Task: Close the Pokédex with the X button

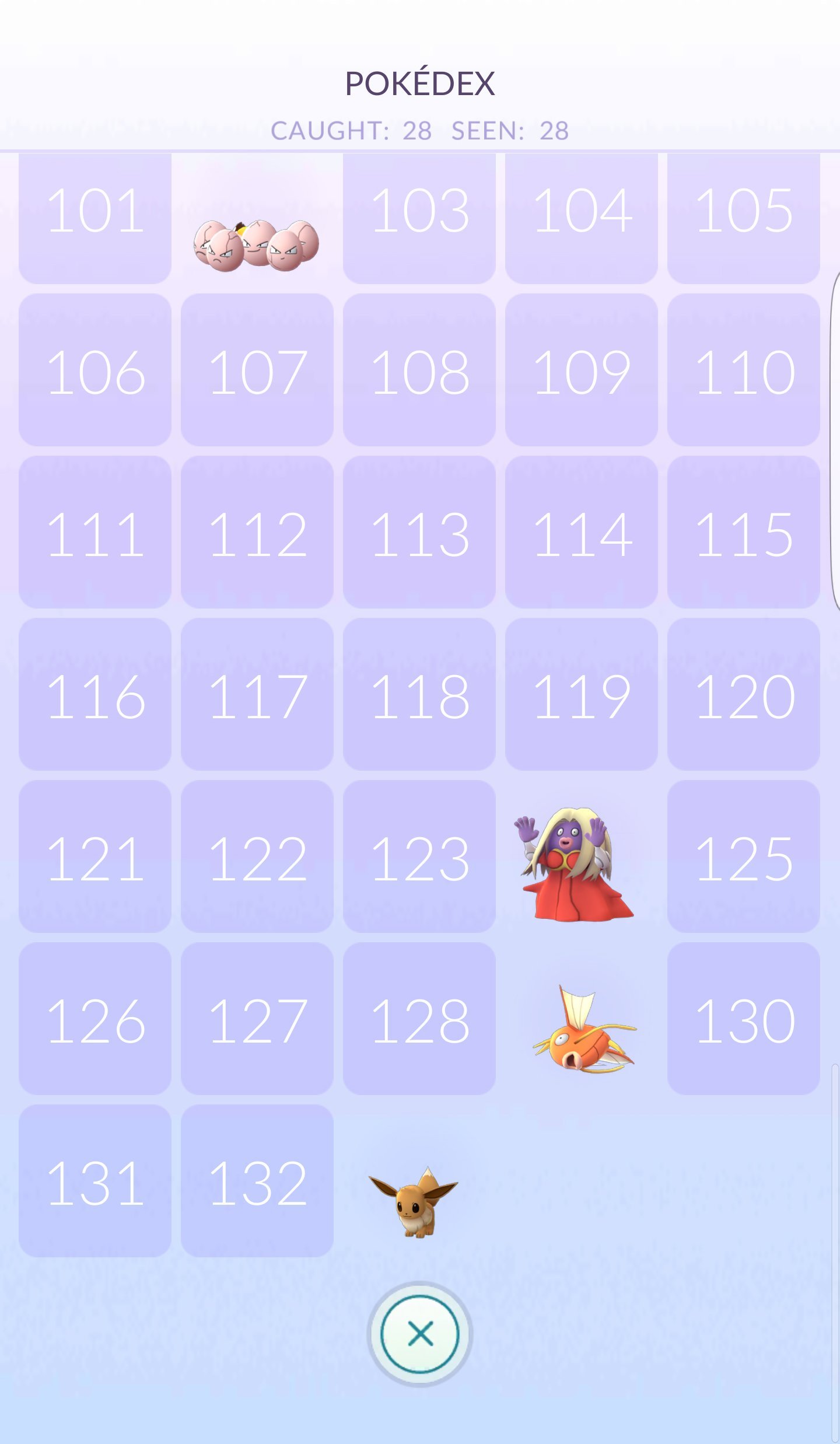Action: (x=419, y=1334)
